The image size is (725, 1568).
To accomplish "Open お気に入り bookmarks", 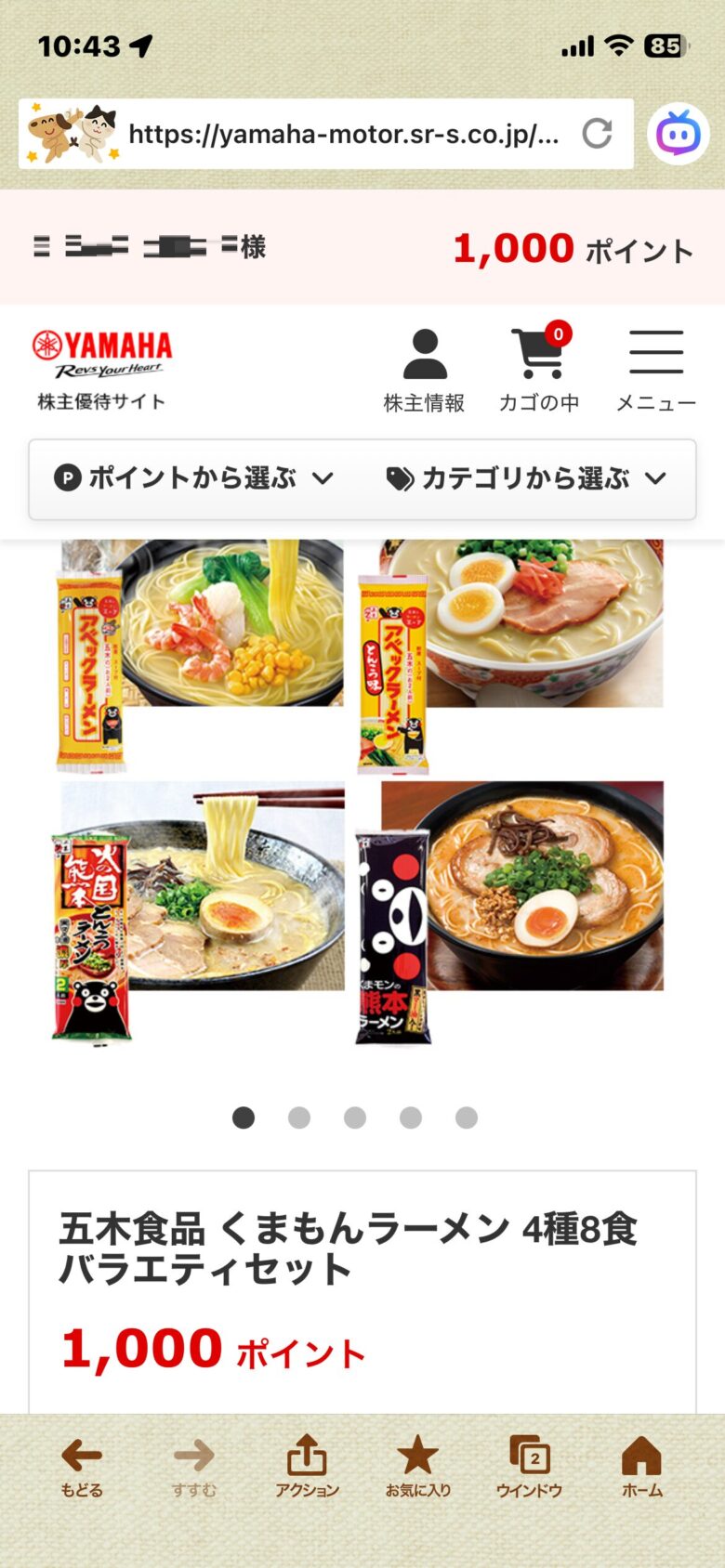I will point(418,1466).
